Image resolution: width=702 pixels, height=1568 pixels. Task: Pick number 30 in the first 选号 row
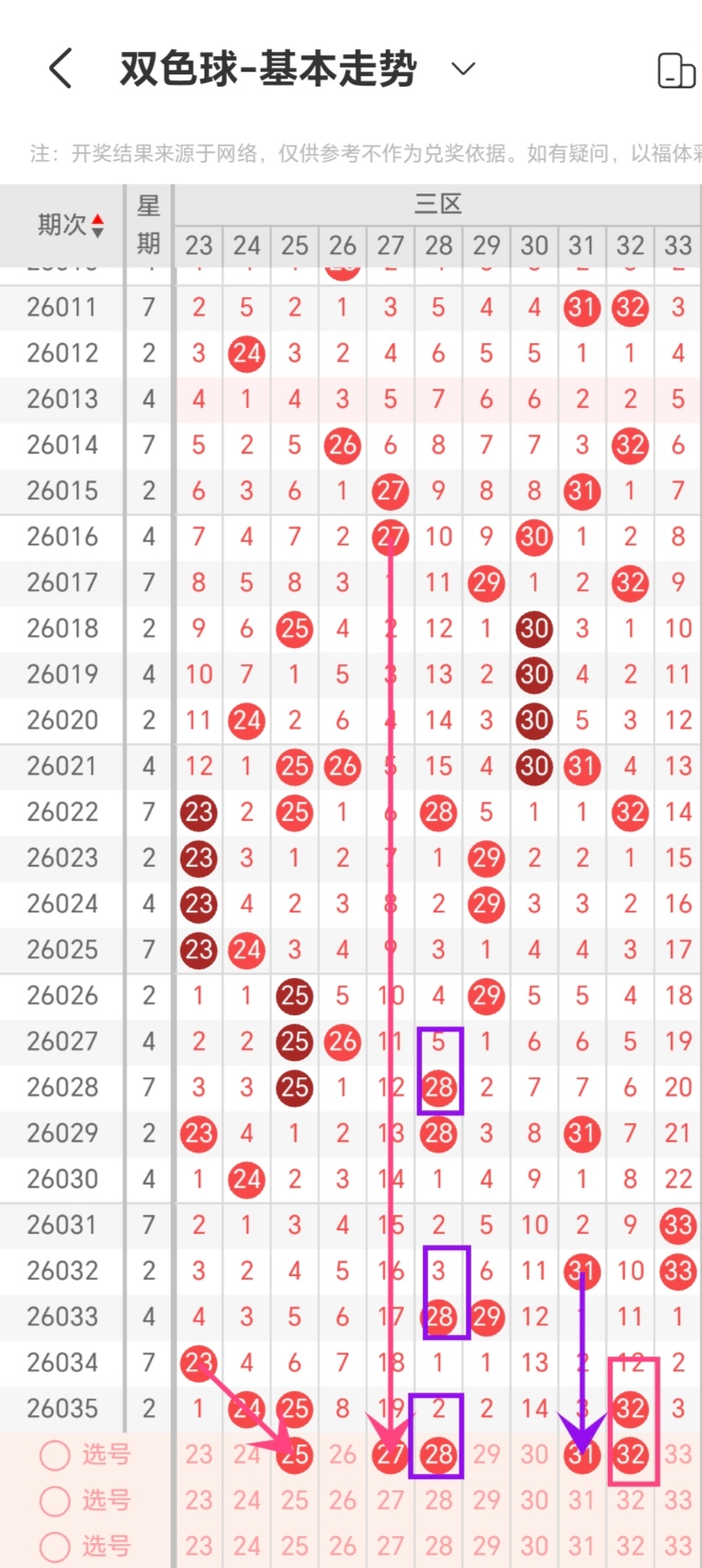(x=534, y=1456)
